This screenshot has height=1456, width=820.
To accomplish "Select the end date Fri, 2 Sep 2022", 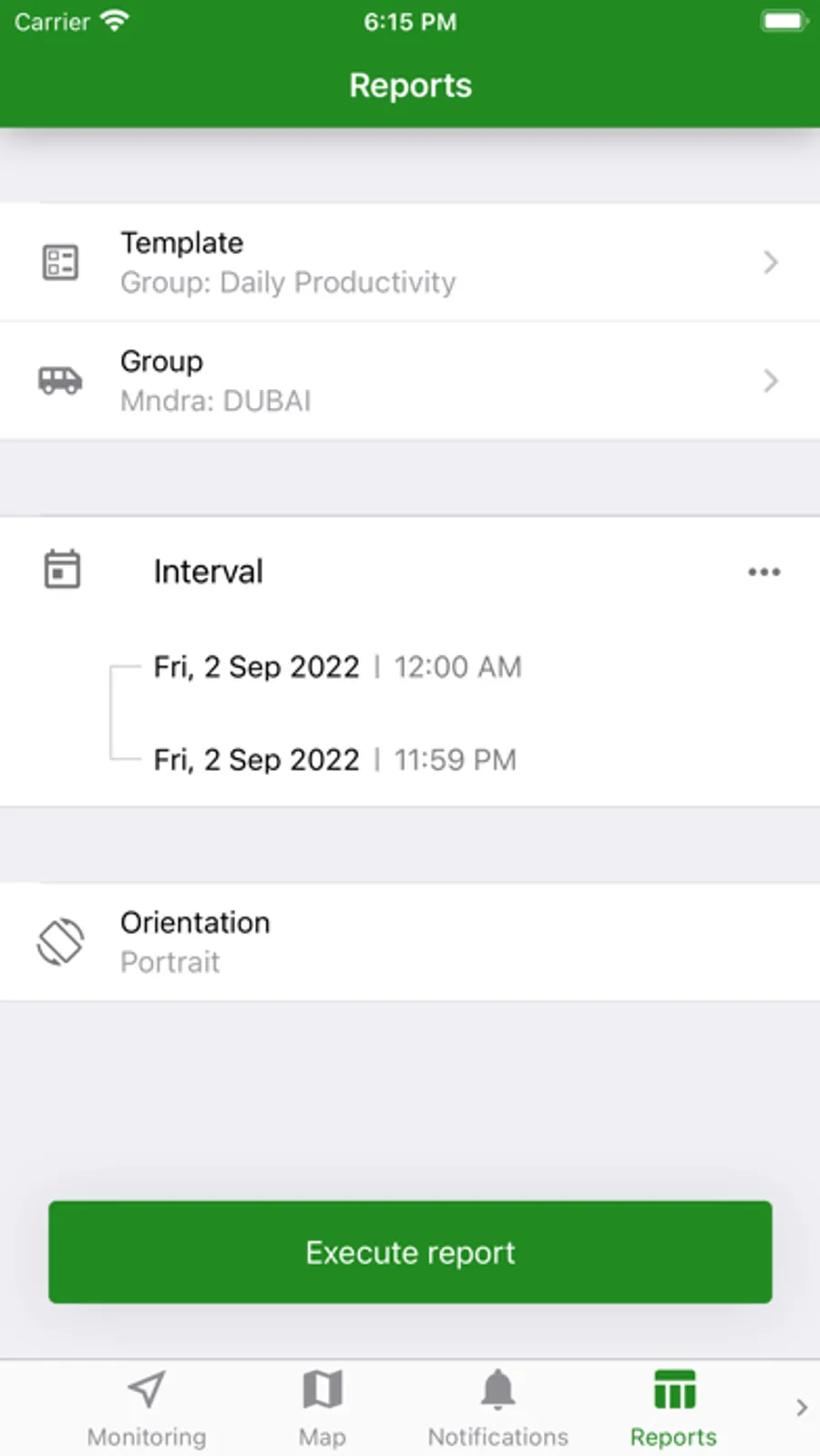I will [x=256, y=759].
